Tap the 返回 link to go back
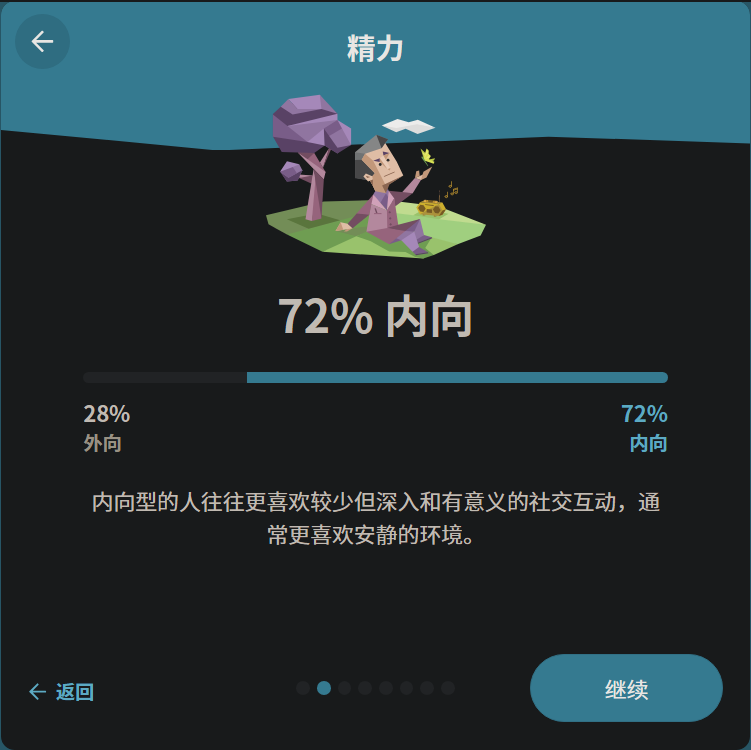 point(62,692)
